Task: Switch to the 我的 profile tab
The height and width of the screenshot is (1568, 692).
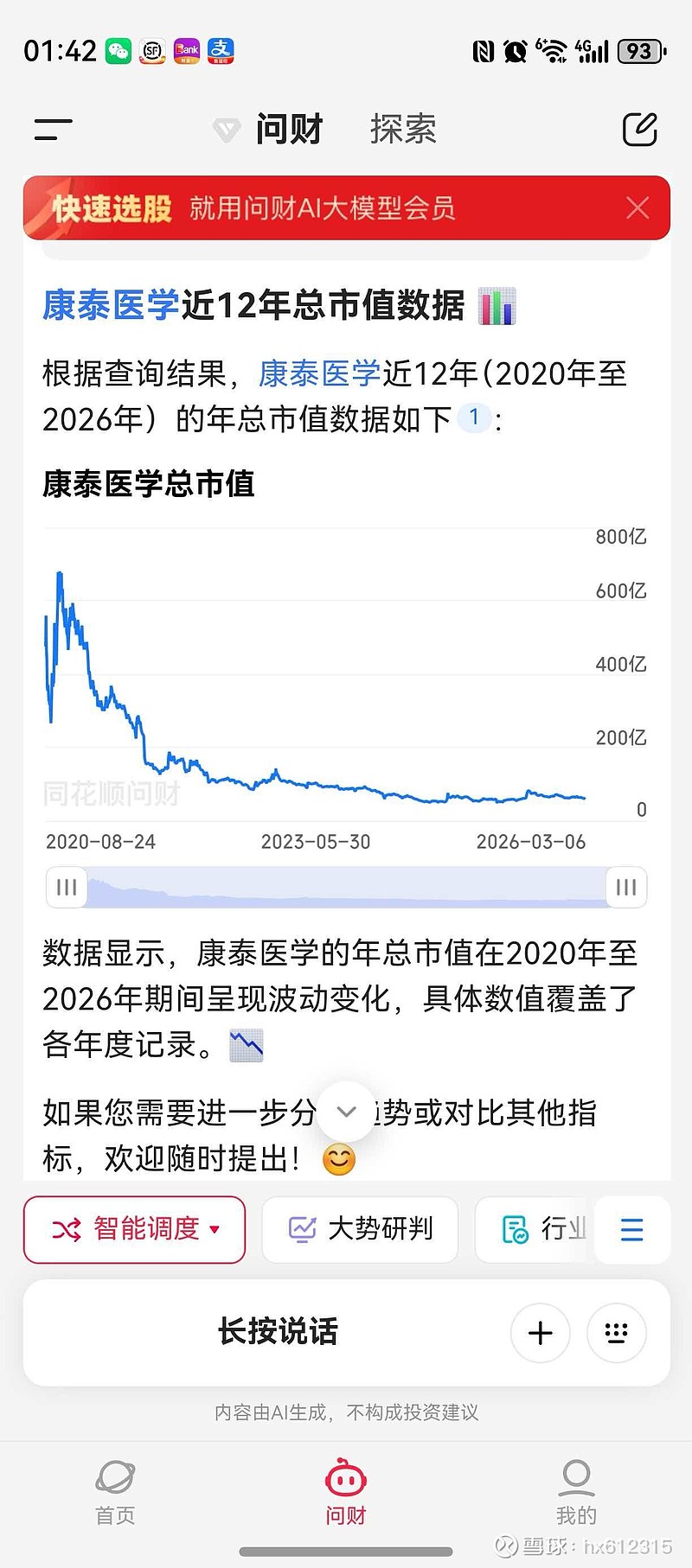Action: click(576, 1492)
